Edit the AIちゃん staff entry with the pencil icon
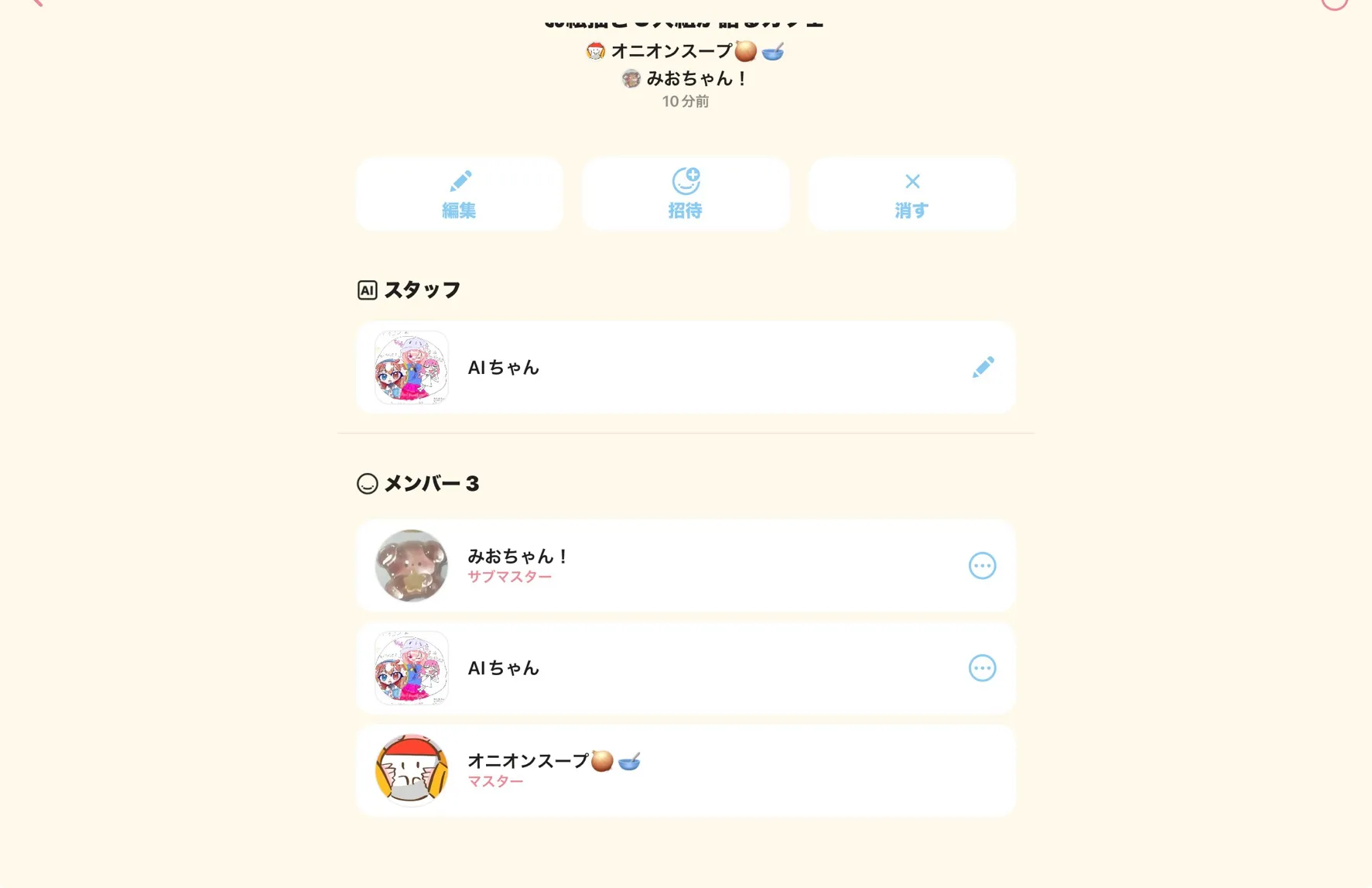Viewport: 1372px width, 888px height. (982, 367)
